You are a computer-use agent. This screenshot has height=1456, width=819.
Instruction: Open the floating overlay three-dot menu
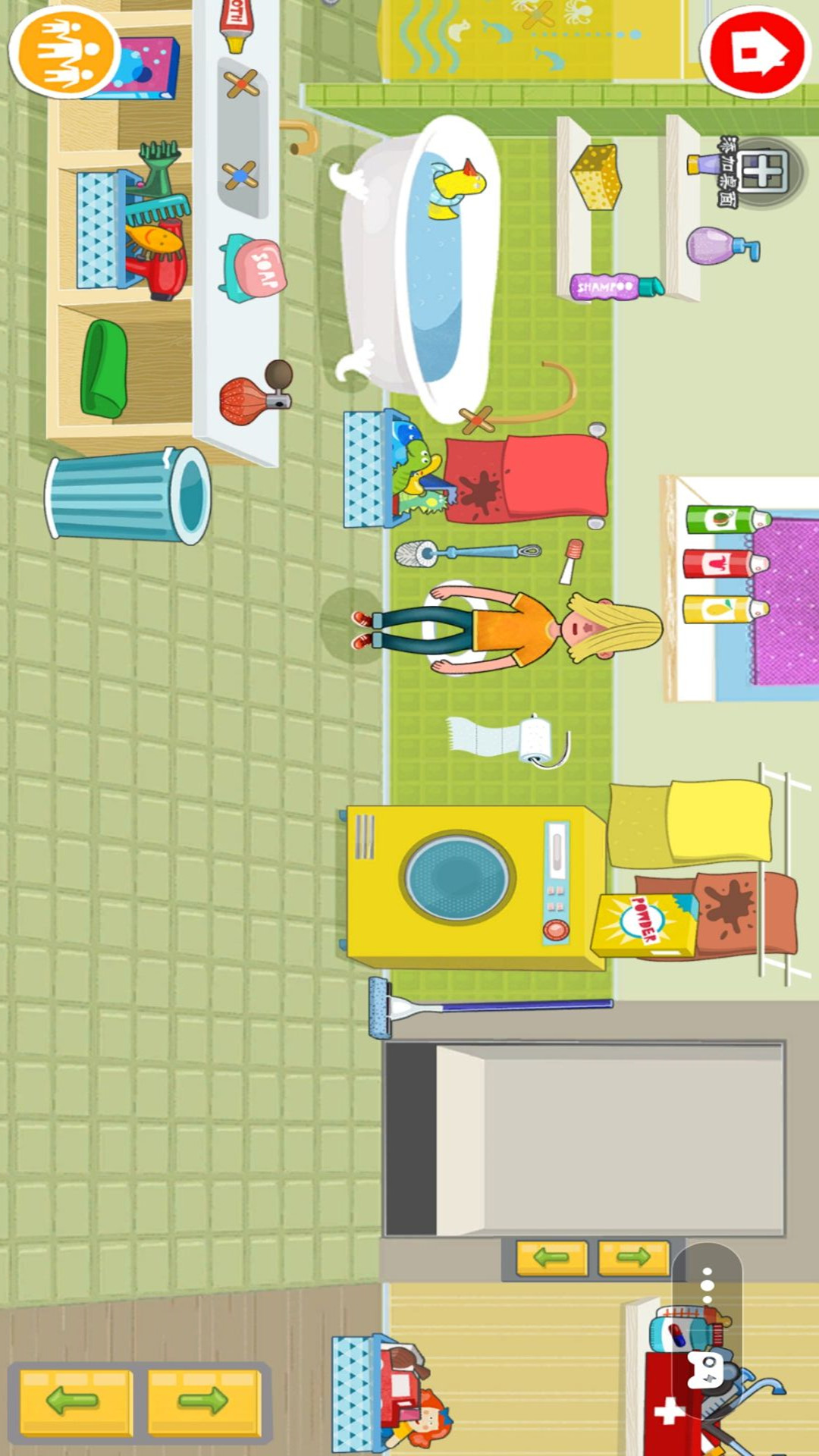coord(707,1285)
